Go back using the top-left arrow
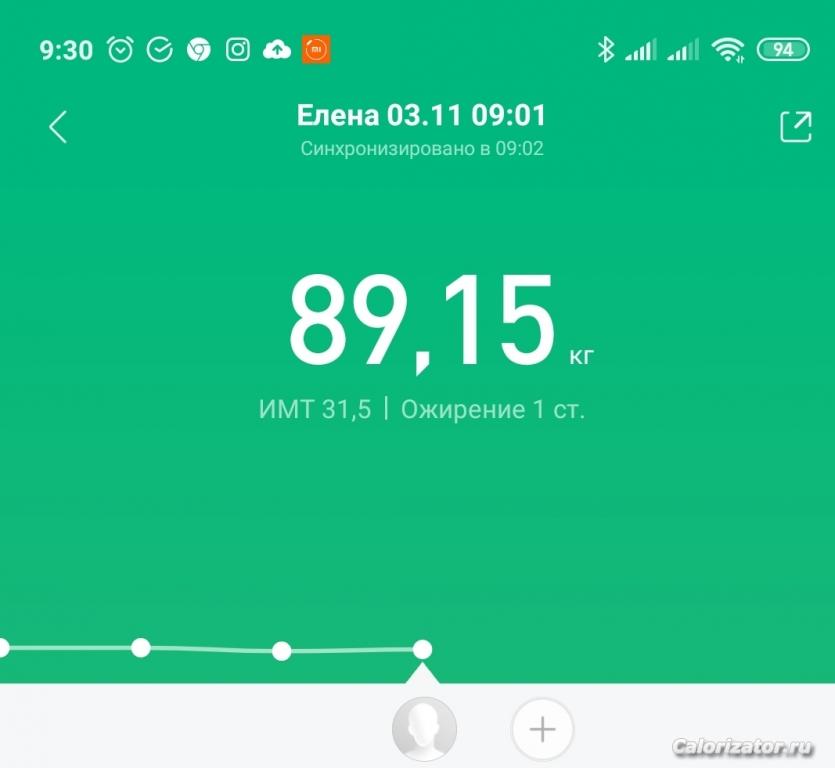 [x=58, y=127]
